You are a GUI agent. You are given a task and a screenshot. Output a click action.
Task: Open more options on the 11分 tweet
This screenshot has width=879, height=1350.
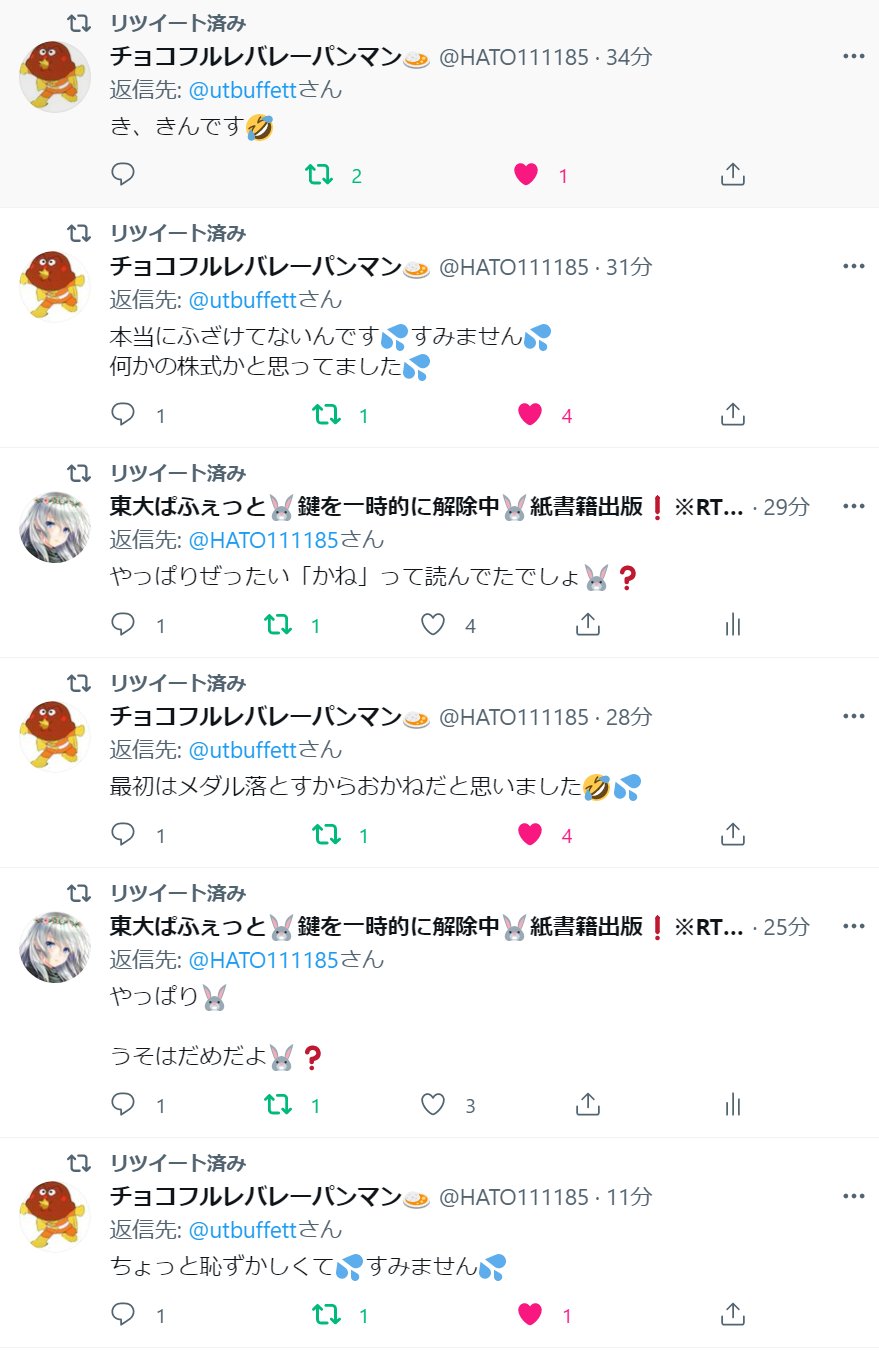point(853,1197)
